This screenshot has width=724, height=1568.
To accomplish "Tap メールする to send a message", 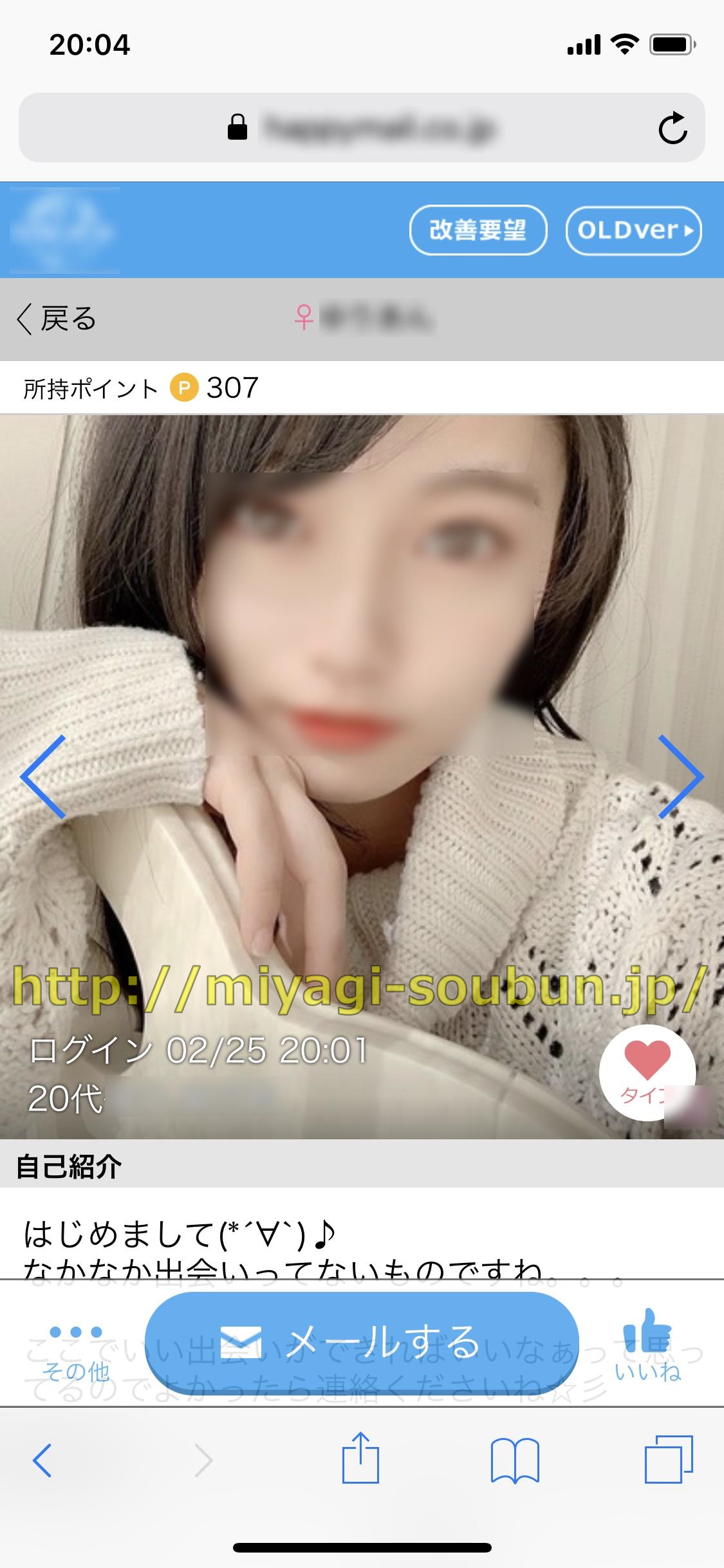I will click(x=362, y=1342).
